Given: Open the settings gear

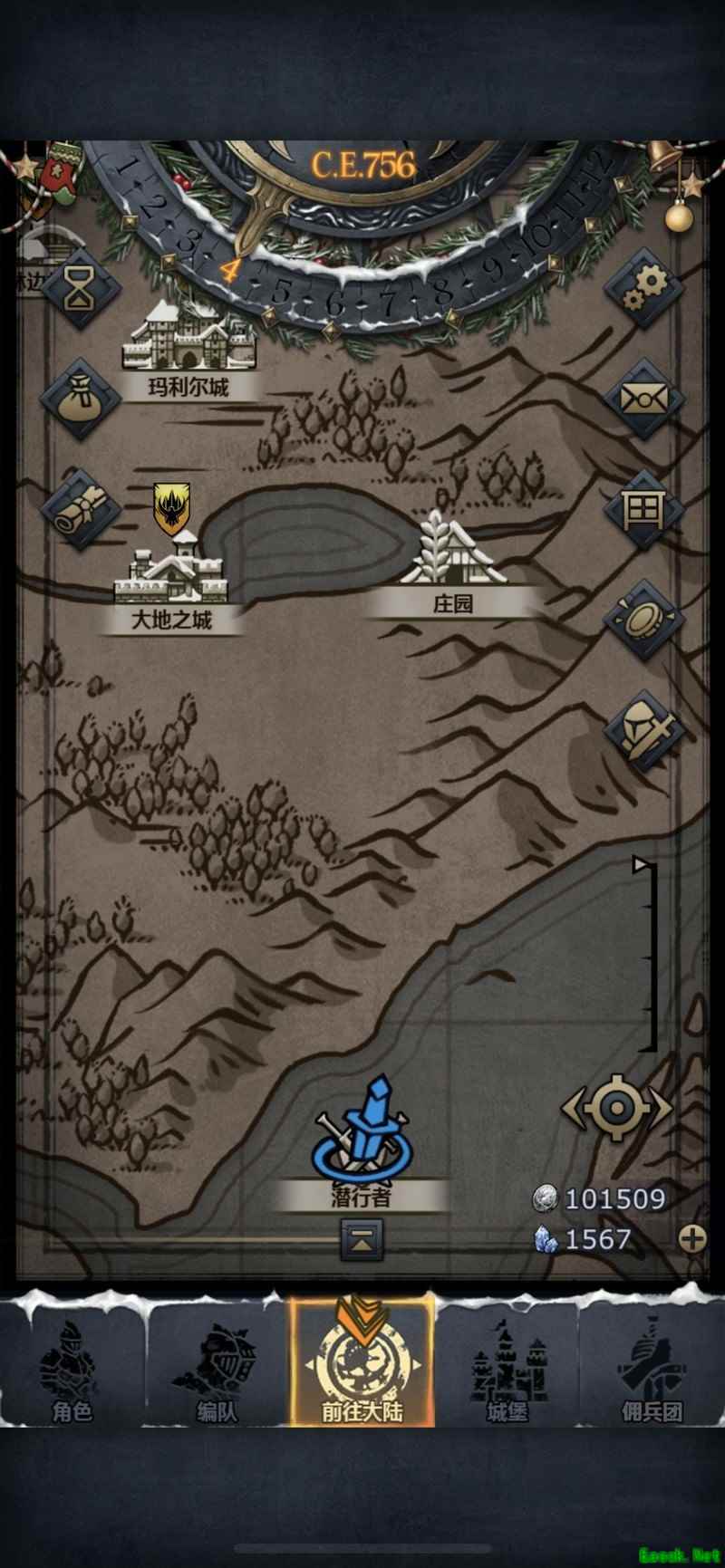Looking at the screenshot, I should point(644,288).
